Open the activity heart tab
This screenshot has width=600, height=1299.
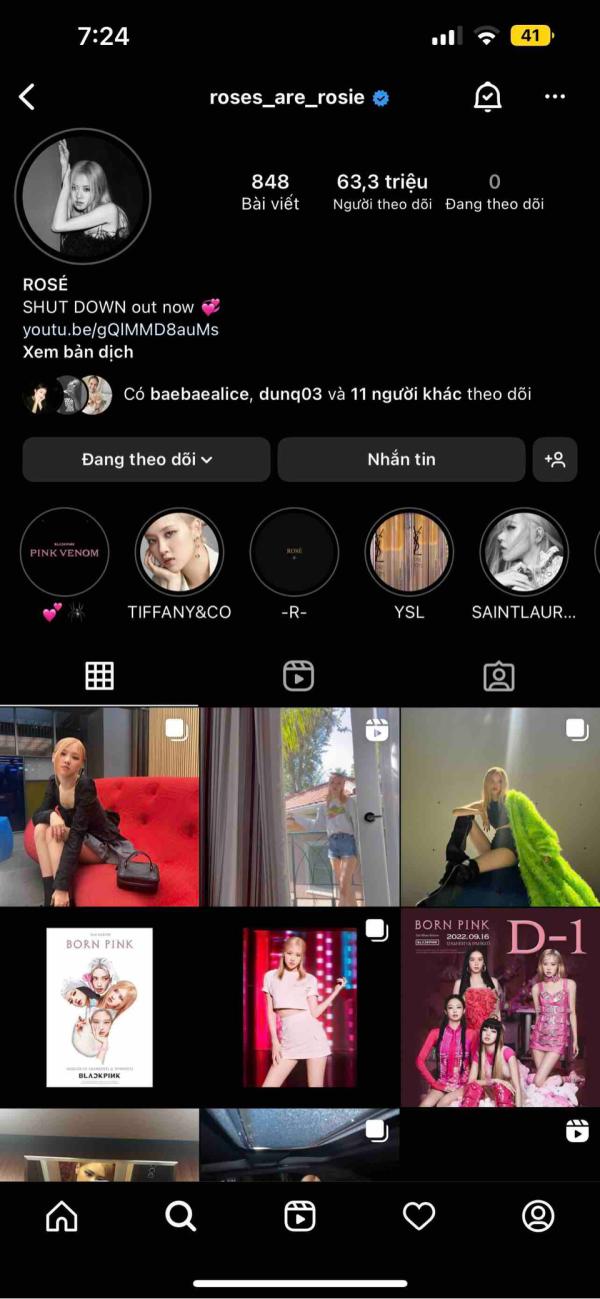tap(419, 1216)
